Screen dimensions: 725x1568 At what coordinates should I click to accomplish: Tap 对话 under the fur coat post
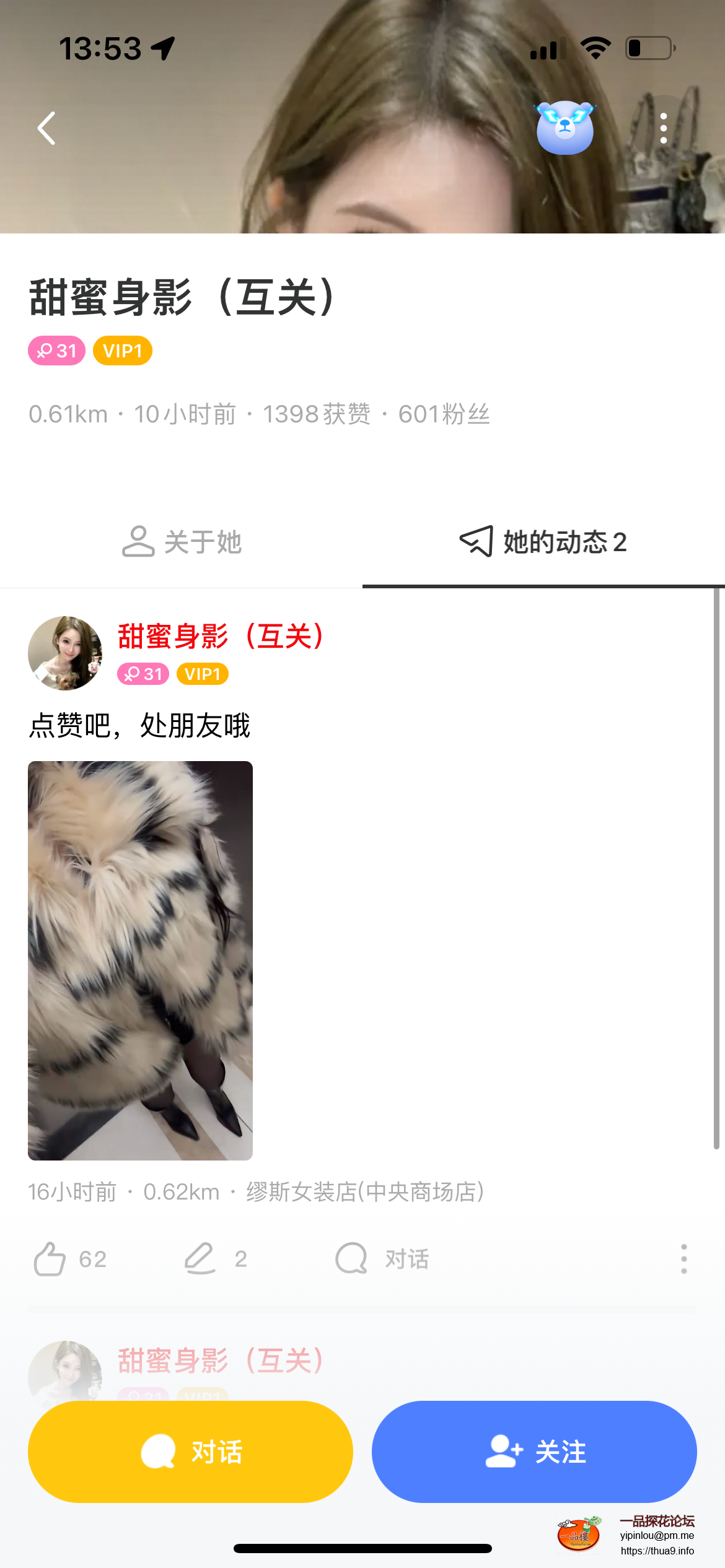click(x=382, y=1259)
